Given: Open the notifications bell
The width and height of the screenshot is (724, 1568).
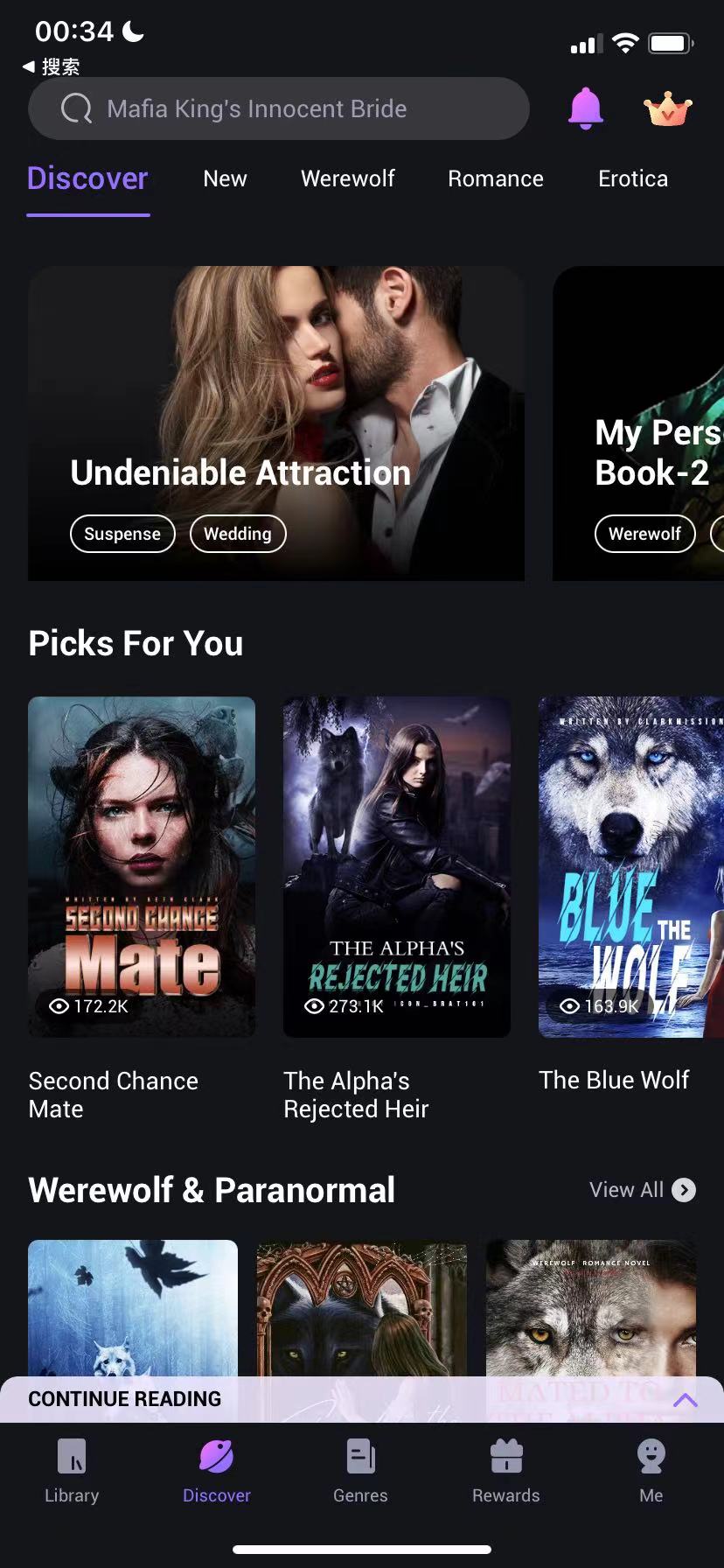Looking at the screenshot, I should (x=586, y=108).
